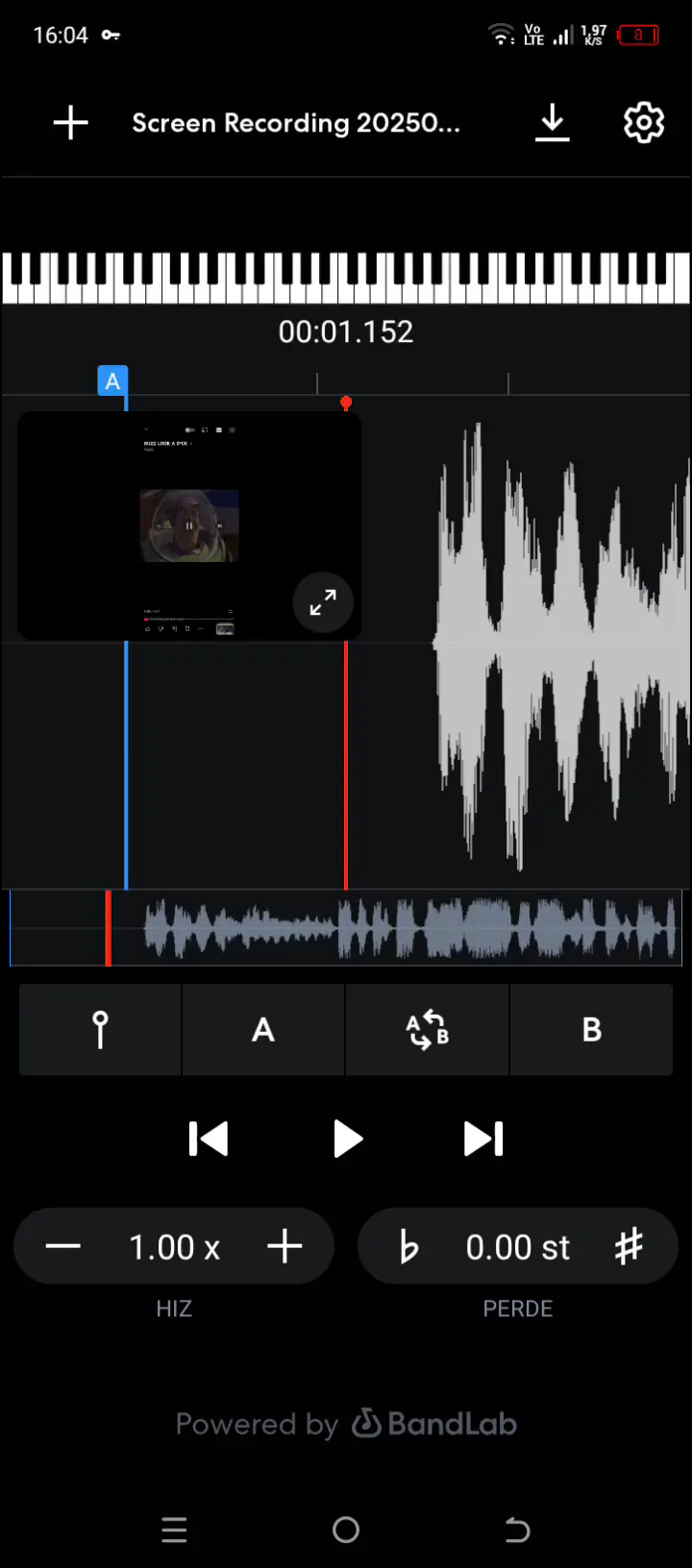
Task: Tap the plus icon to add a file
Action: [x=70, y=123]
